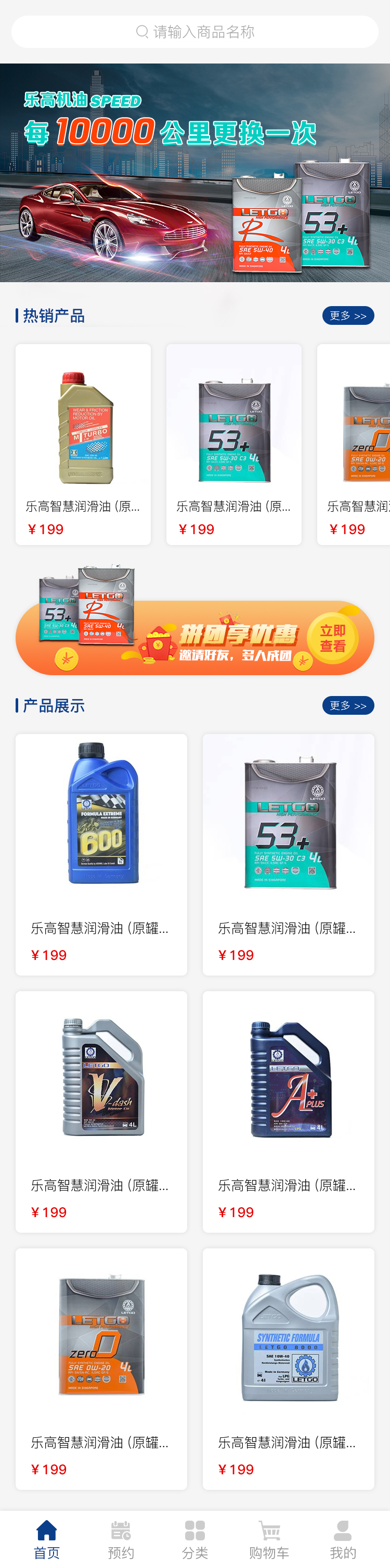Screen dimensions: 390x1568
Task: Switch to the 分类 tab
Action: pos(194,1538)
